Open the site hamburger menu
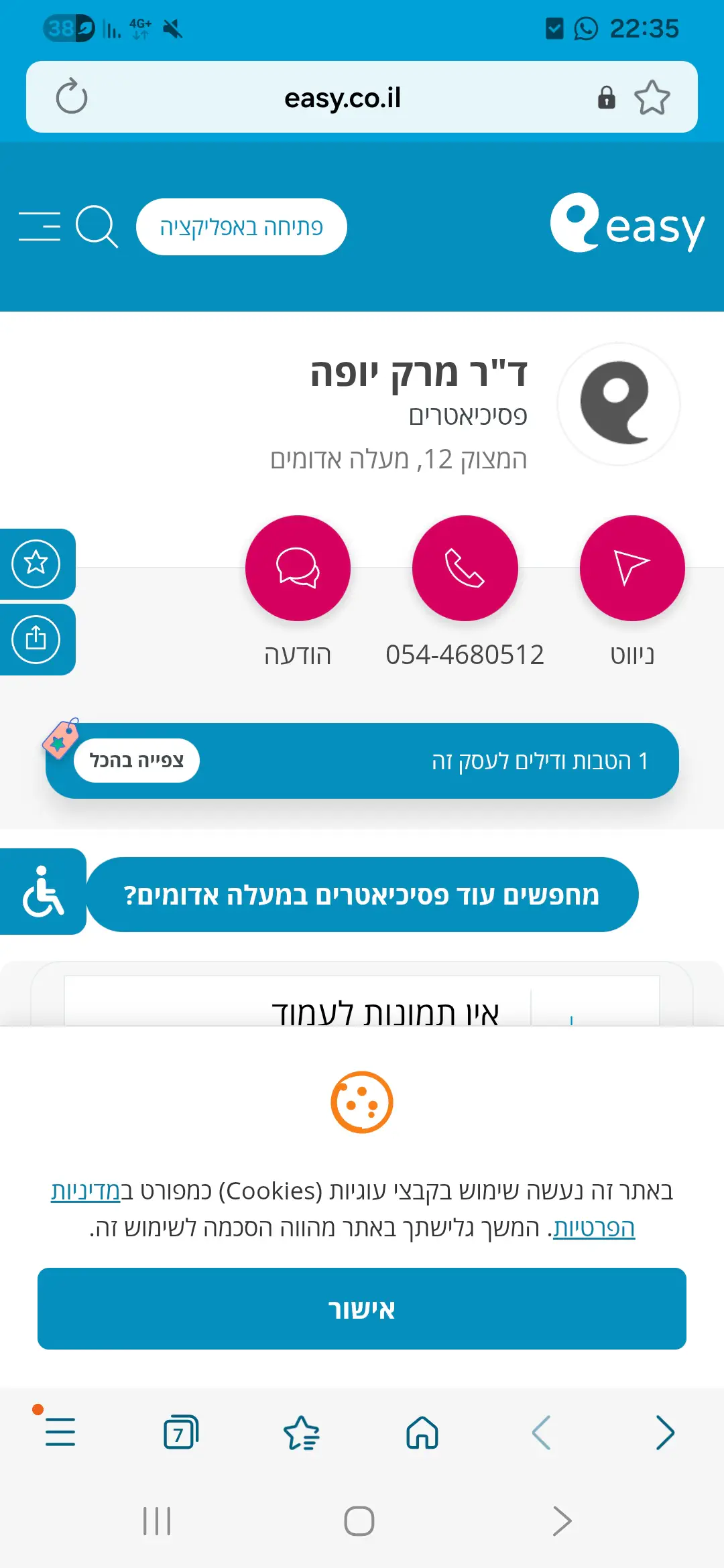Image resolution: width=724 pixels, height=1568 pixels. click(40, 226)
